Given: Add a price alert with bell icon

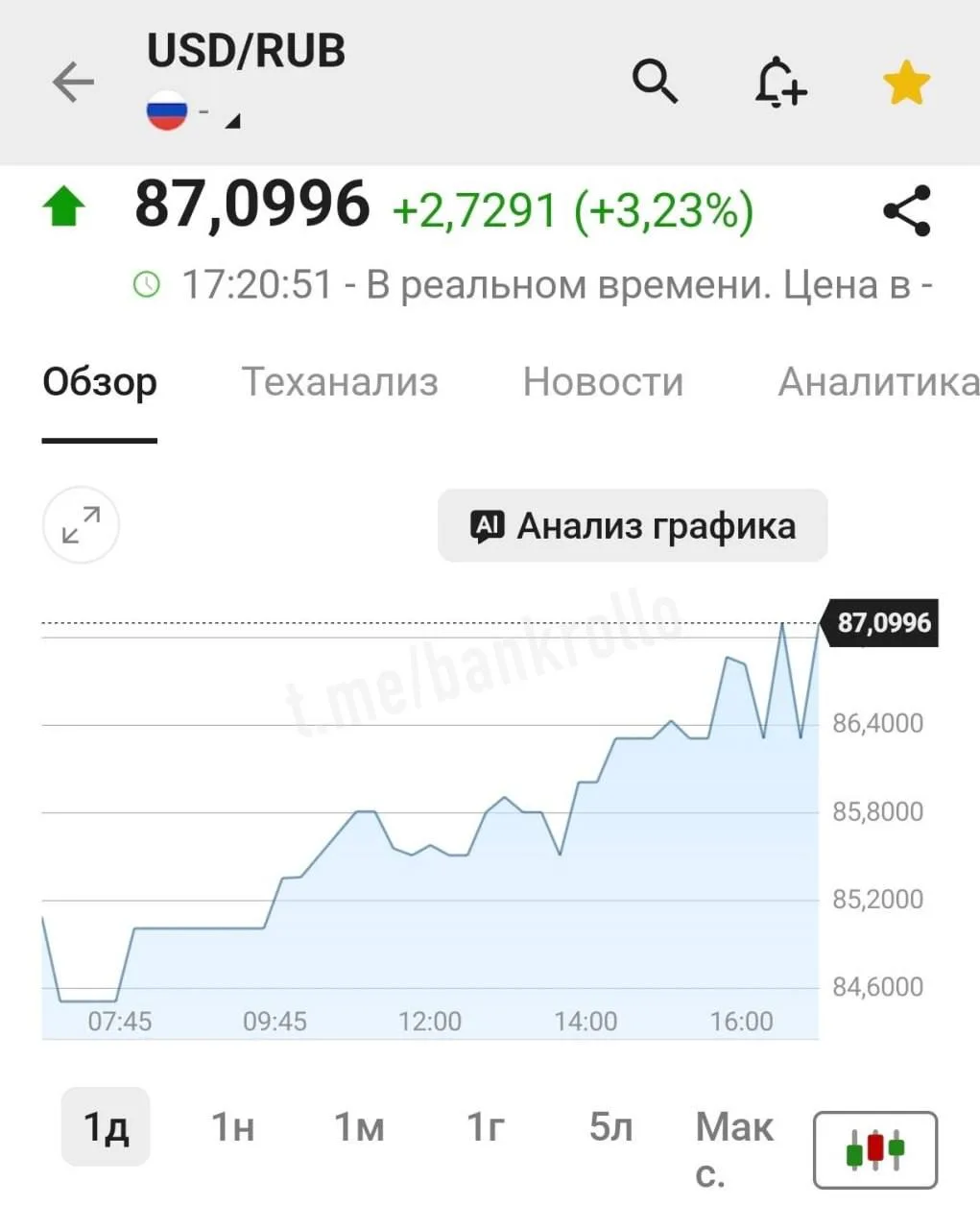Looking at the screenshot, I should click(779, 82).
